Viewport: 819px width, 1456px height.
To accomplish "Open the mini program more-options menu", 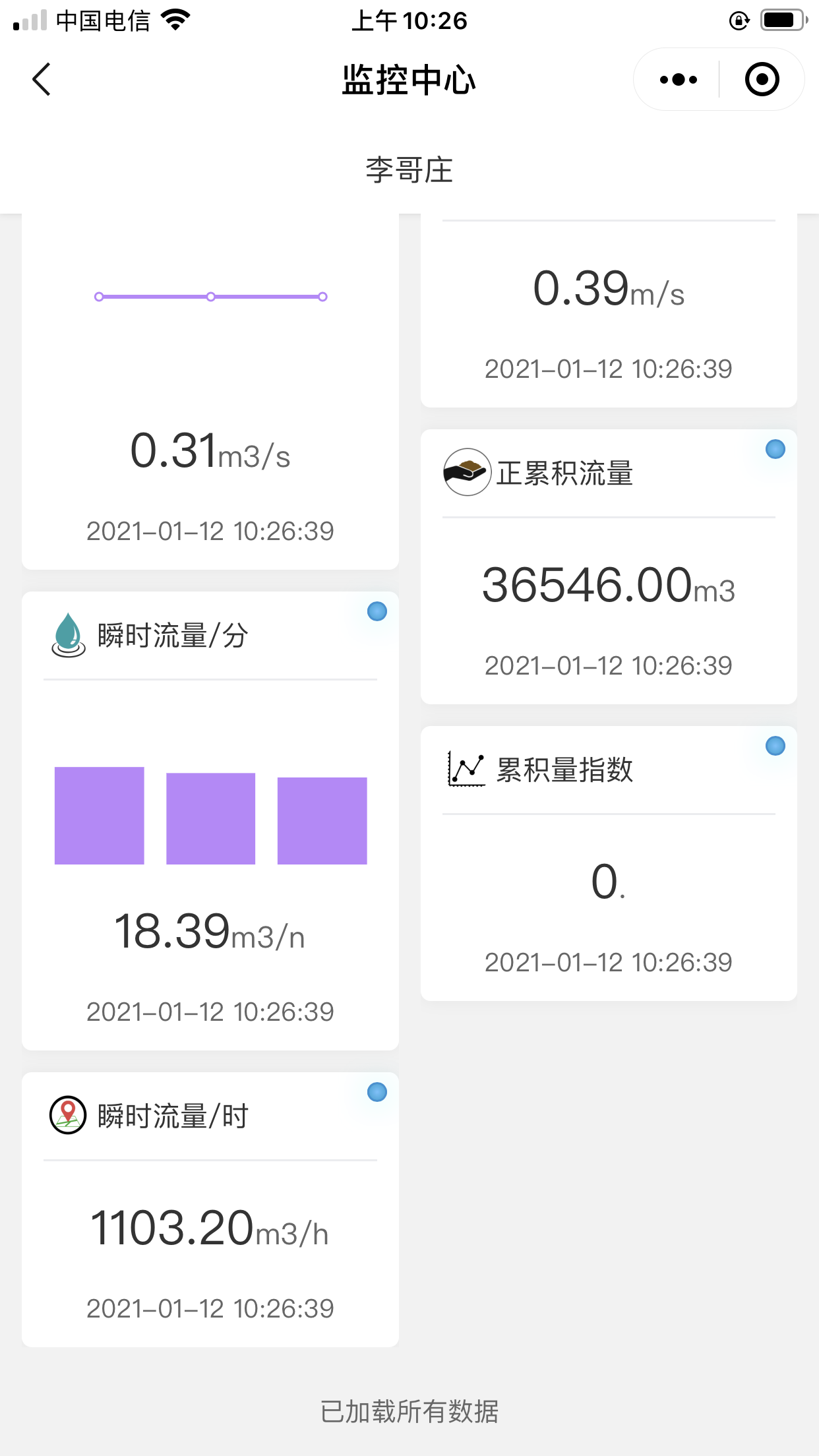I will point(678,80).
